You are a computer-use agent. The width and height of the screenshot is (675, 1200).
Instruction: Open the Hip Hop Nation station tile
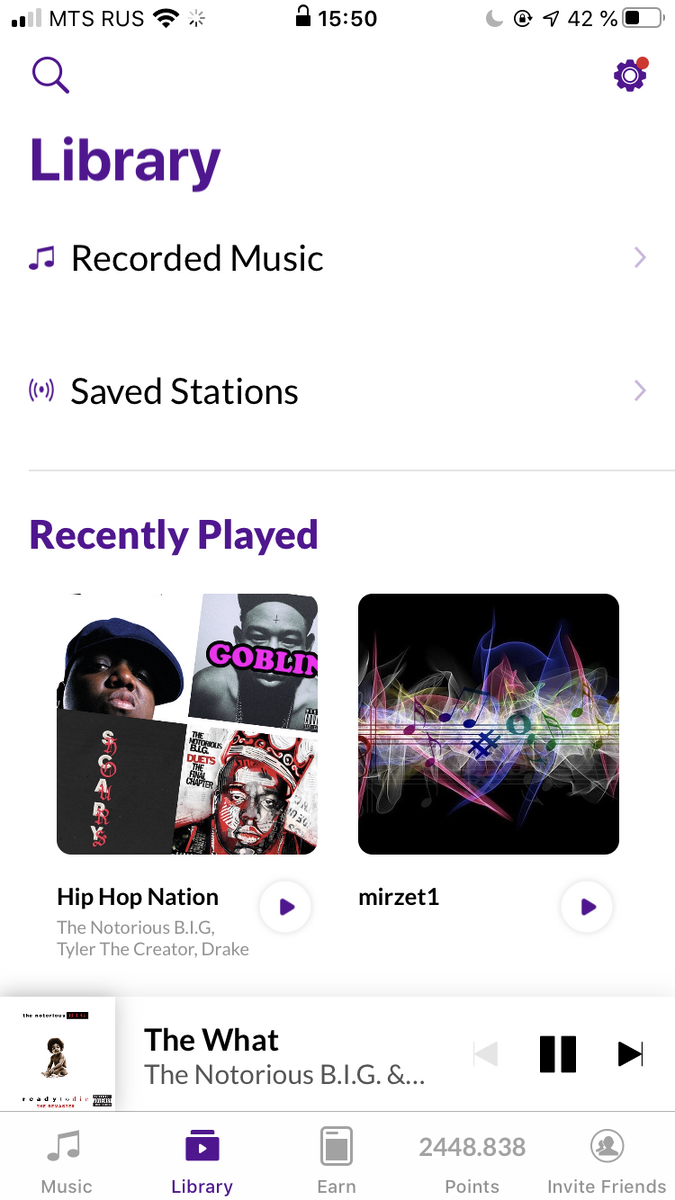[187, 724]
